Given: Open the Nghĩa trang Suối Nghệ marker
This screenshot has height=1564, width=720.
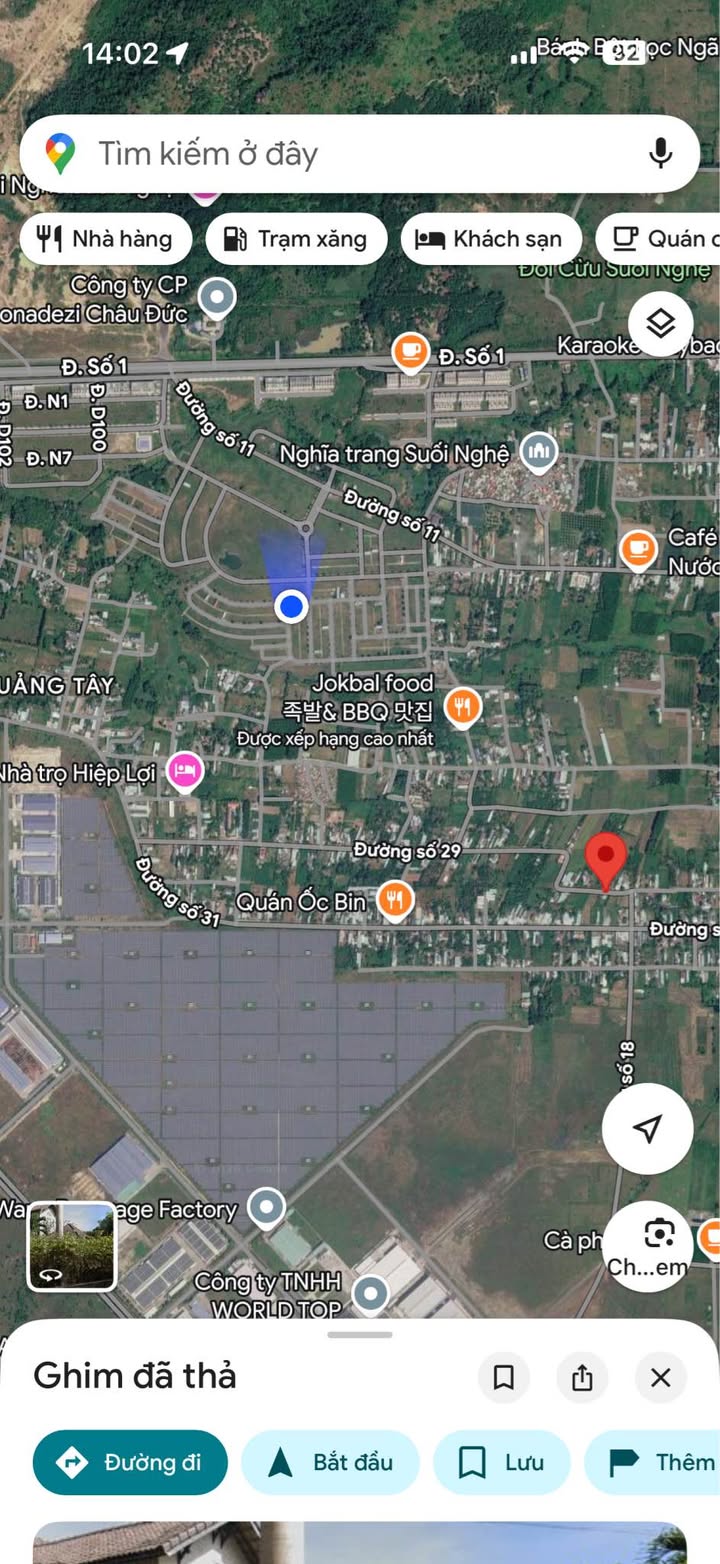Looking at the screenshot, I should click(539, 452).
